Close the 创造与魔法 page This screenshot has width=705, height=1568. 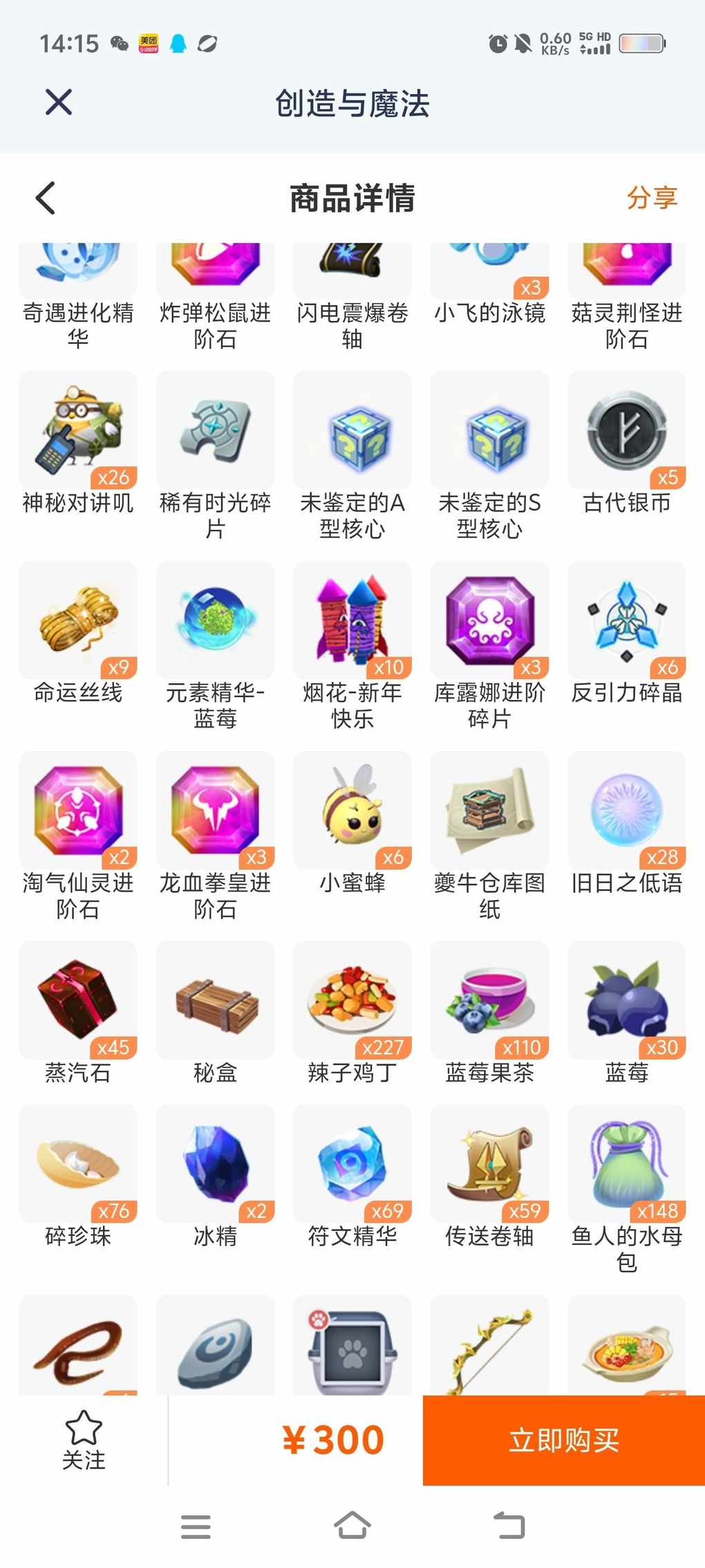59,102
